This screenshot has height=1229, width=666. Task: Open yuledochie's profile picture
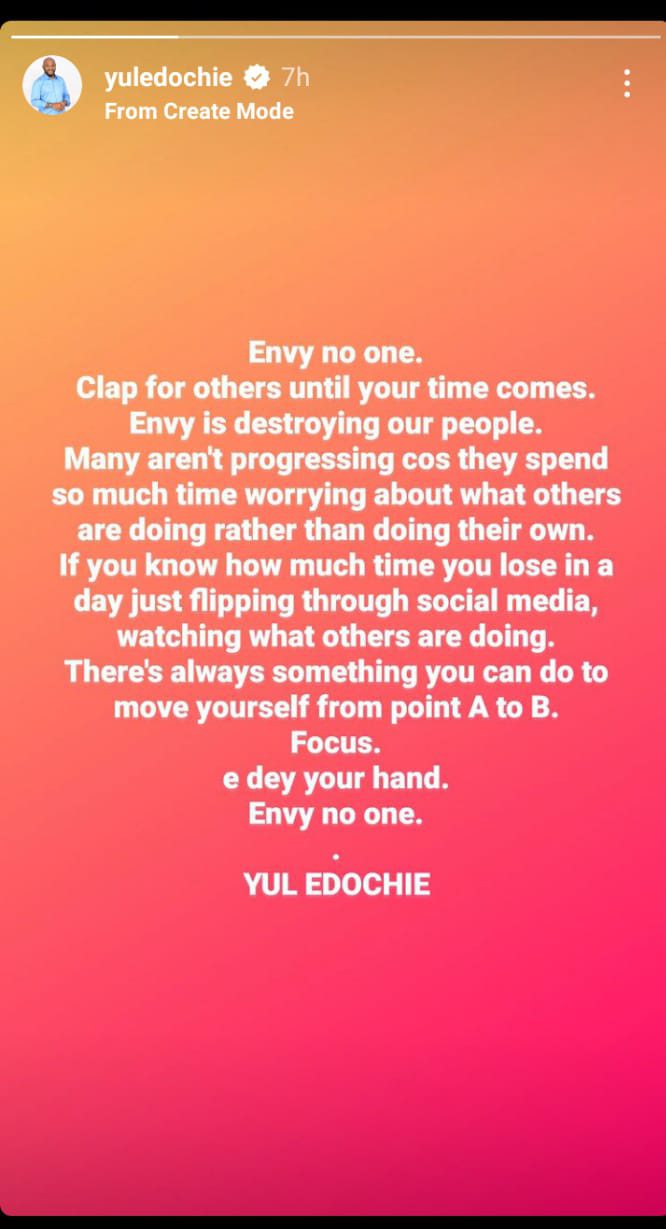click(x=52, y=85)
